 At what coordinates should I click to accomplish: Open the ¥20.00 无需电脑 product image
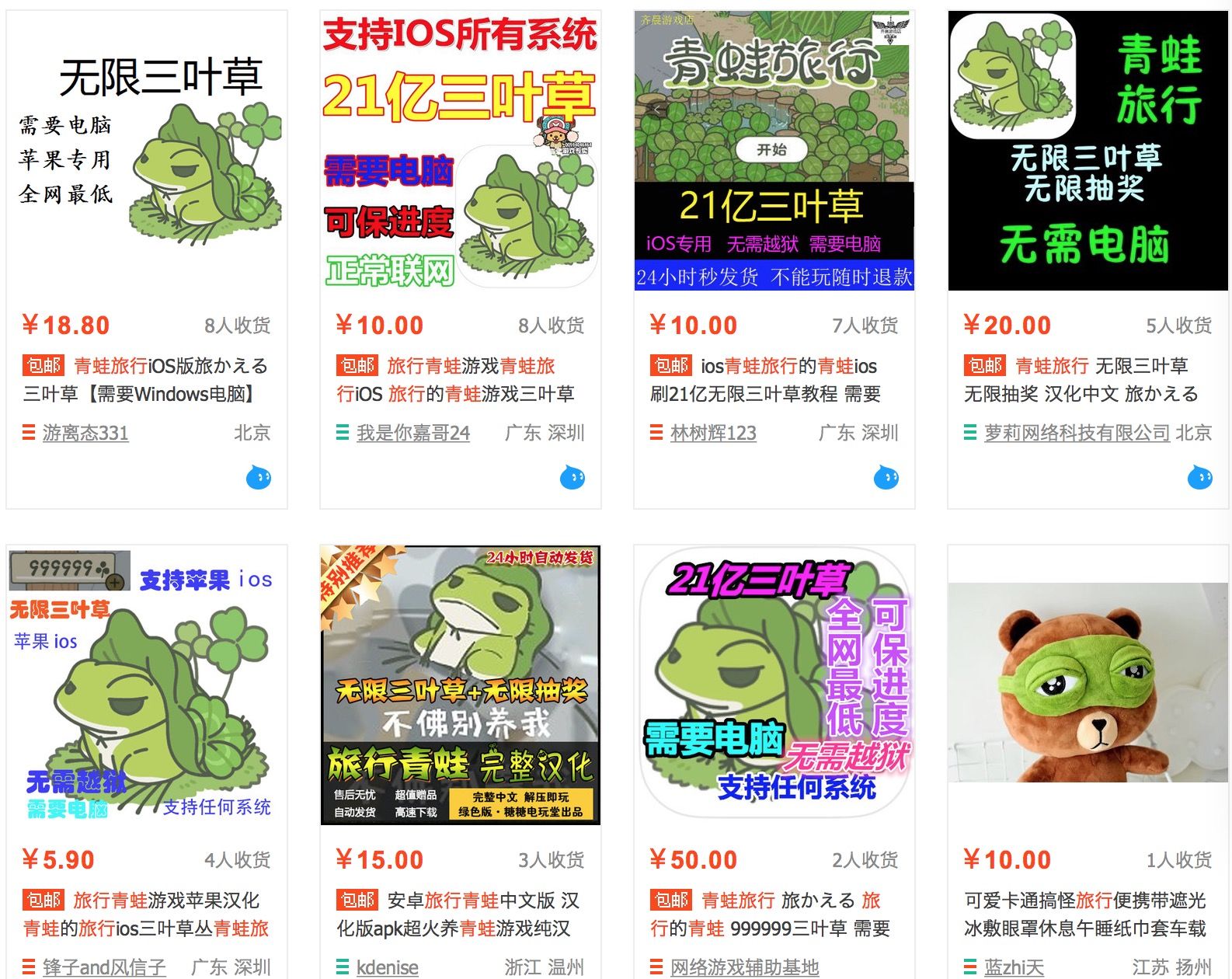[x=1088, y=151]
